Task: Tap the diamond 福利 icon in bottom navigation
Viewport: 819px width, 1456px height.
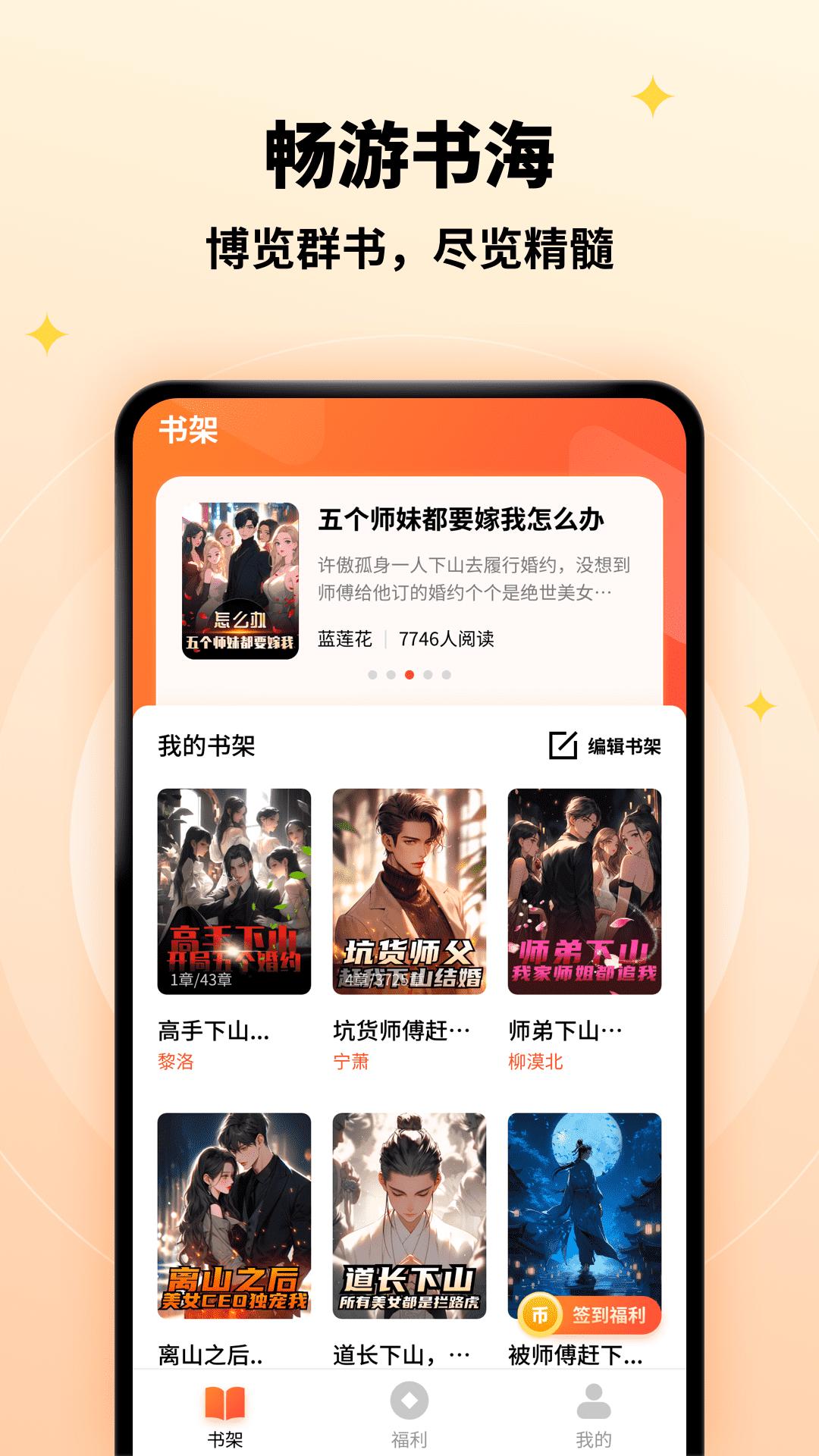Action: pos(409,1400)
